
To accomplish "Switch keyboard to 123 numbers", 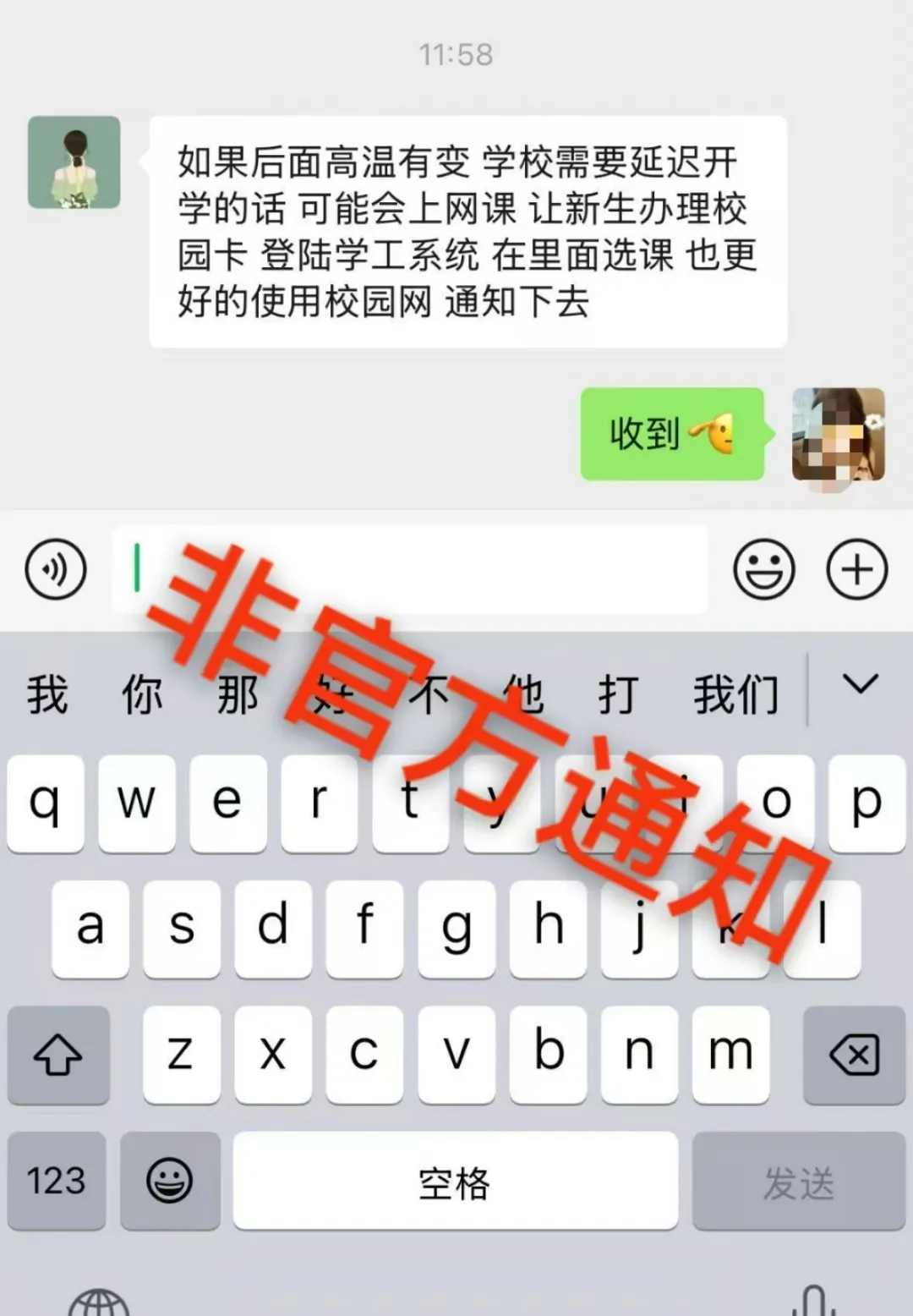I will click(56, 1182).
